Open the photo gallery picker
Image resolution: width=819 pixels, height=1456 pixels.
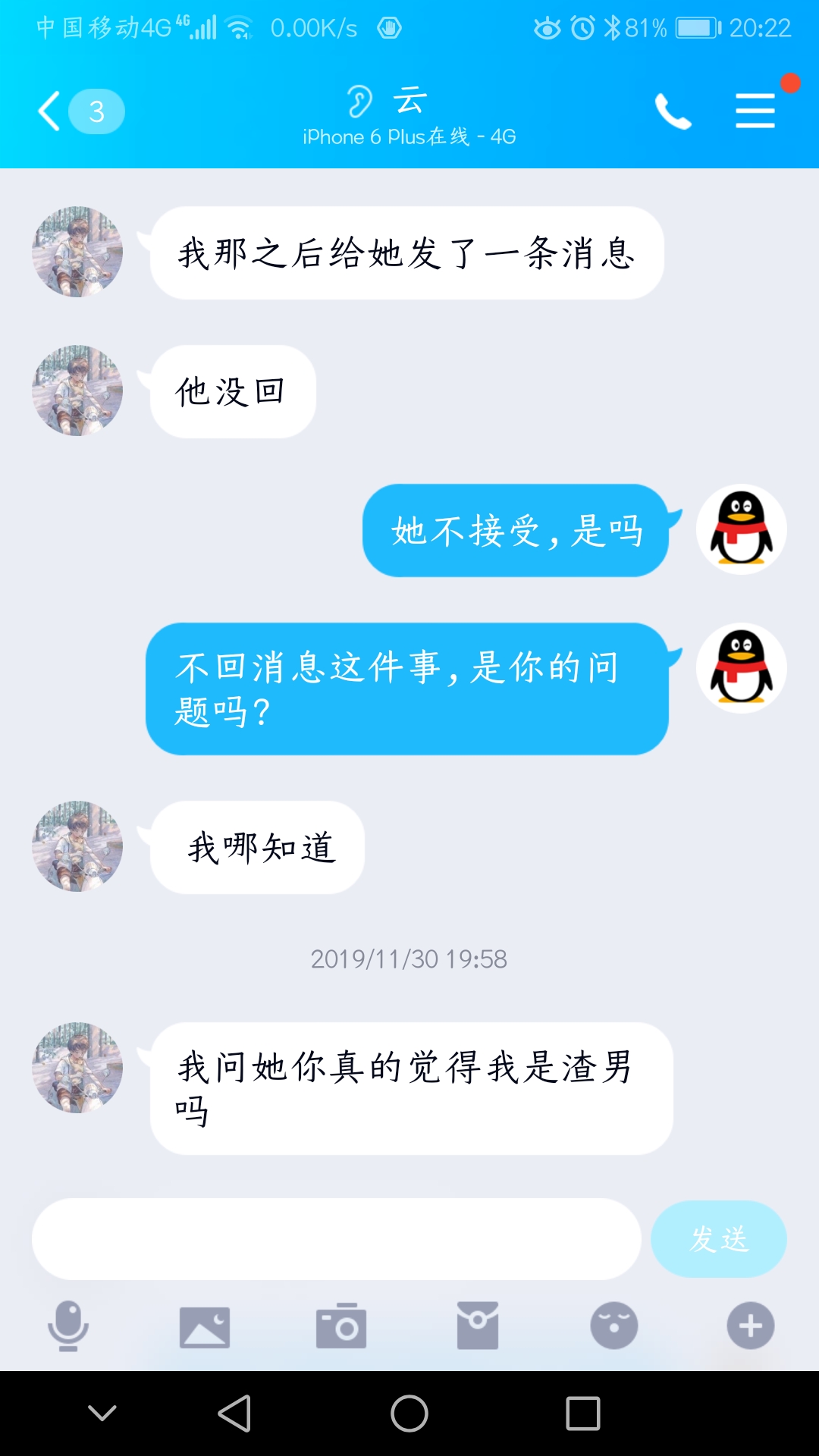pos(205,1326)
